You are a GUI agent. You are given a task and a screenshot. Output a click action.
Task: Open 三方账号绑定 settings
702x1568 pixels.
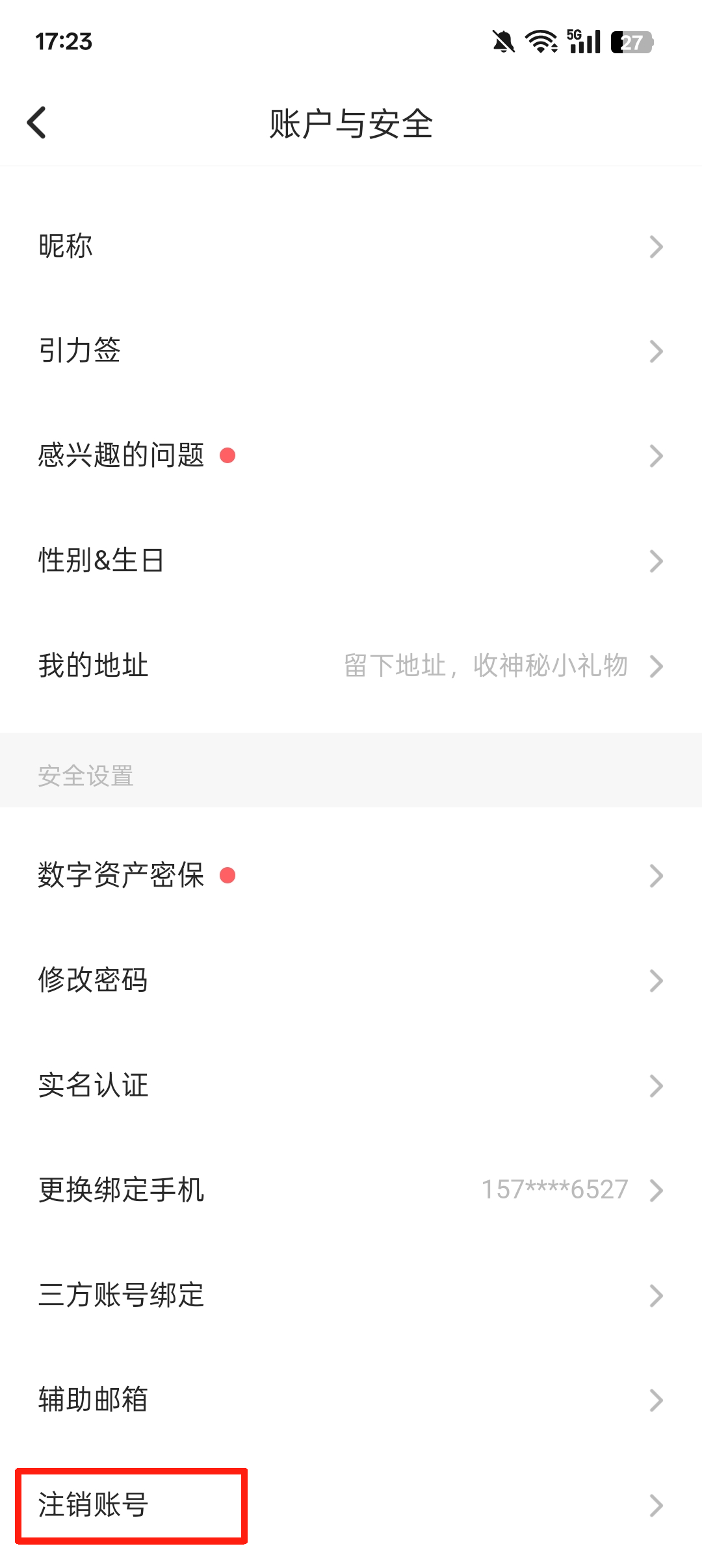(351, 1295)
